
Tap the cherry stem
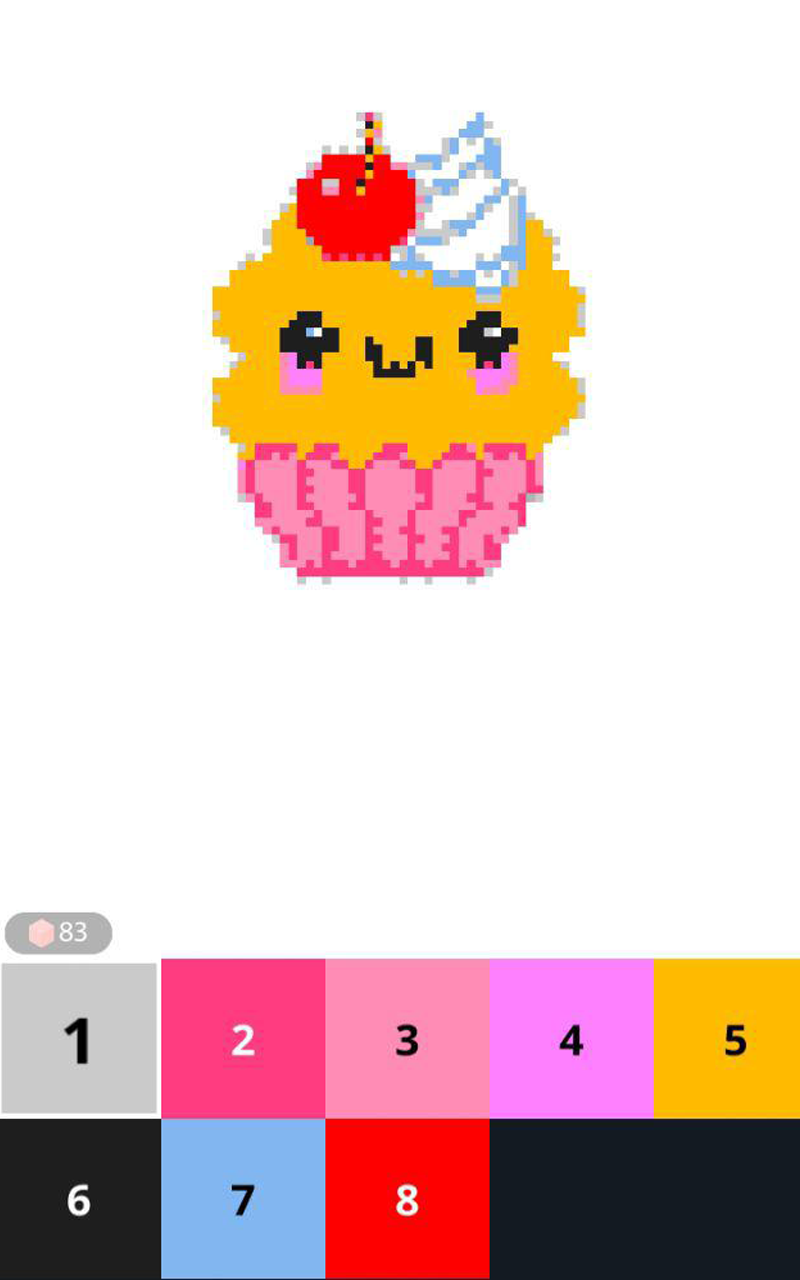point(370,140)
